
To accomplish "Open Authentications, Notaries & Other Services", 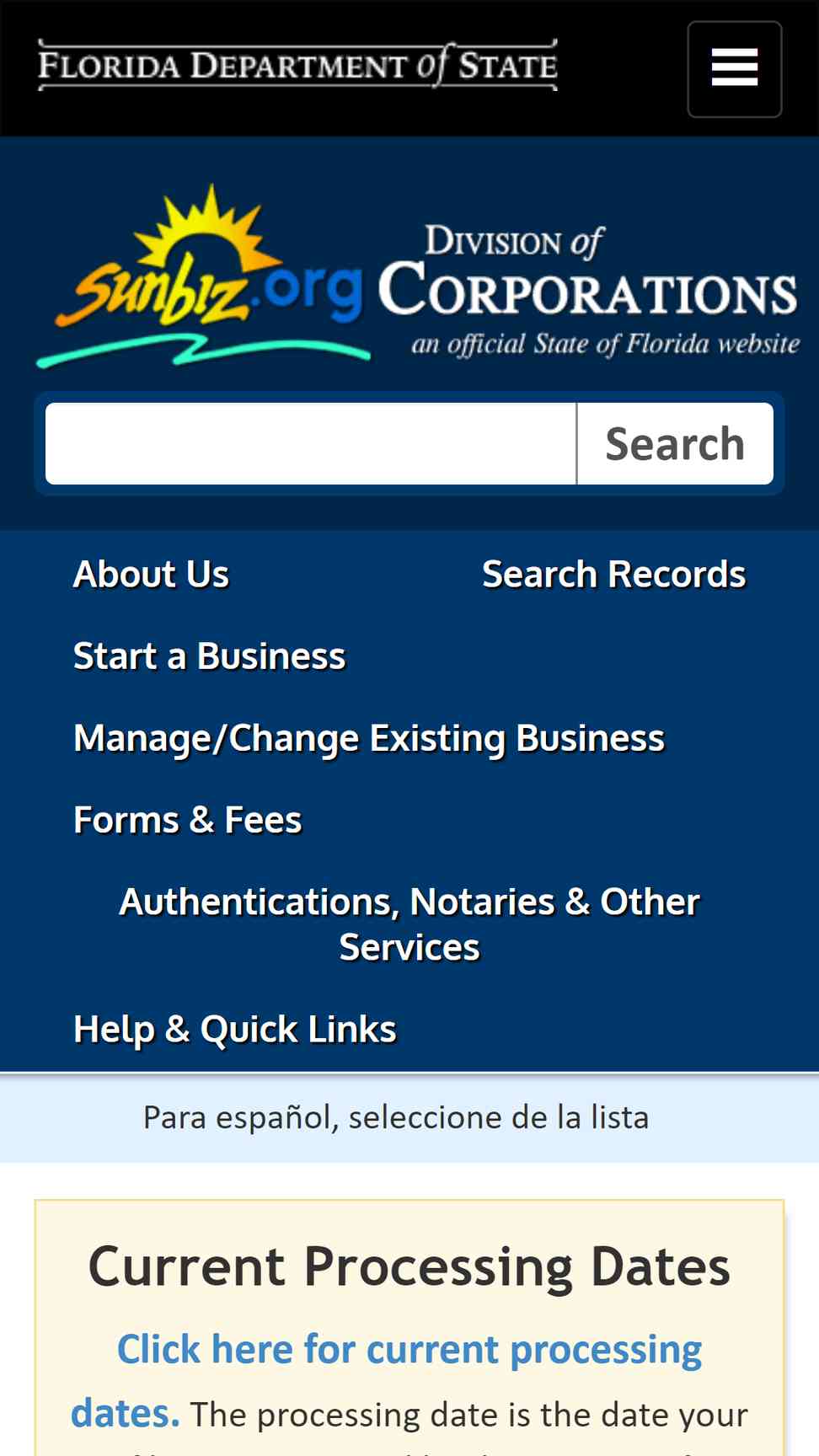I will click(x=409, y=924).
